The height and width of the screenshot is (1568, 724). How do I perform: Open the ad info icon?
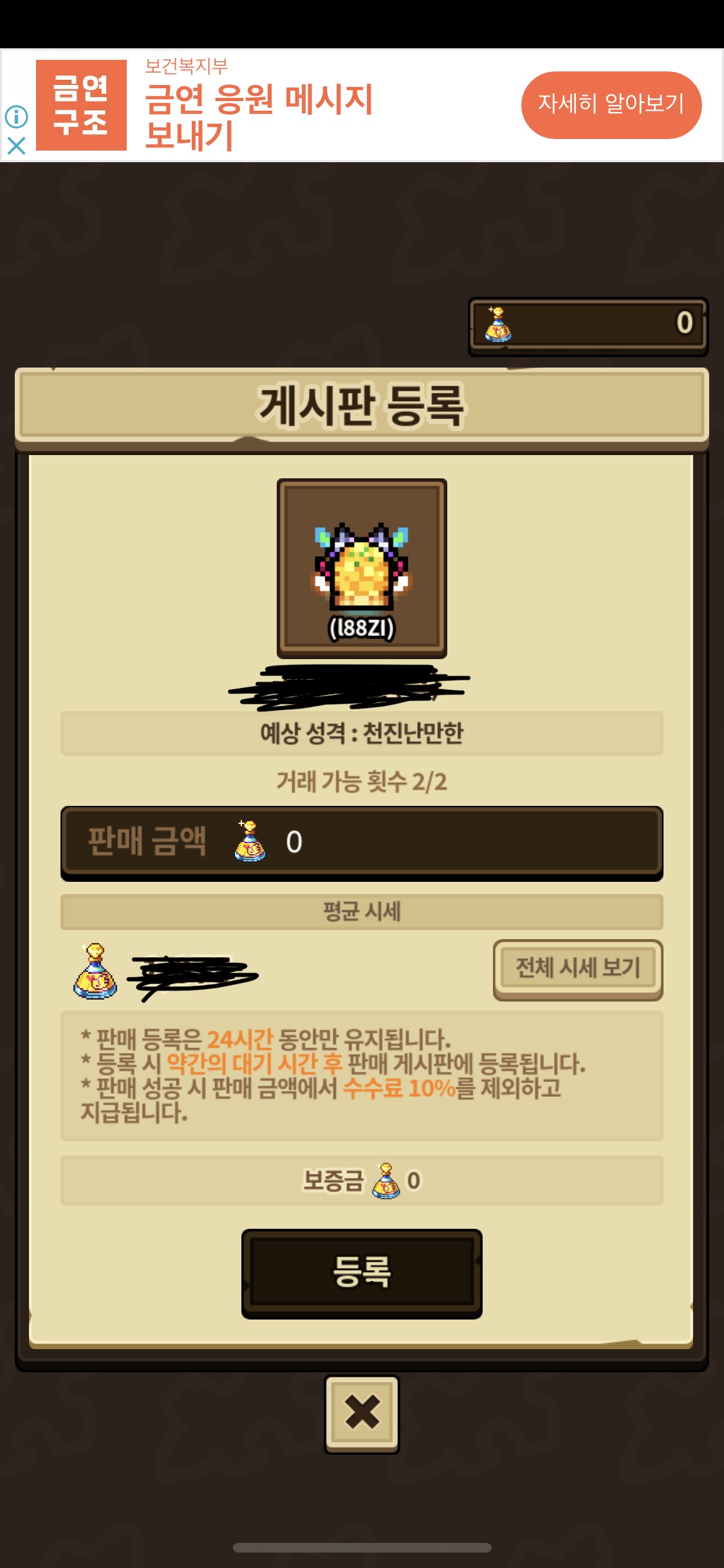pyautogui.click(x=17, y=117)
